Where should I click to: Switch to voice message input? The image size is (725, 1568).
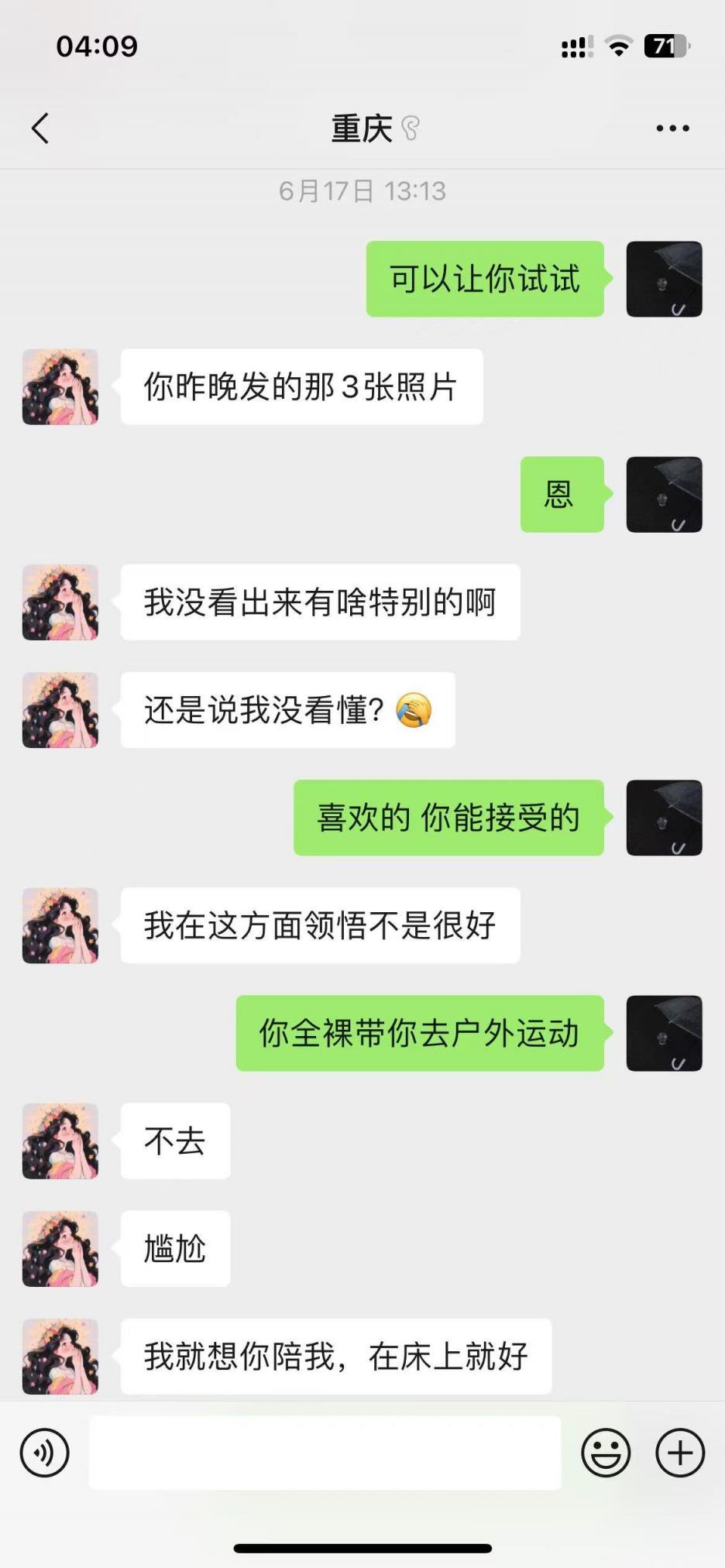[45, 1453]
